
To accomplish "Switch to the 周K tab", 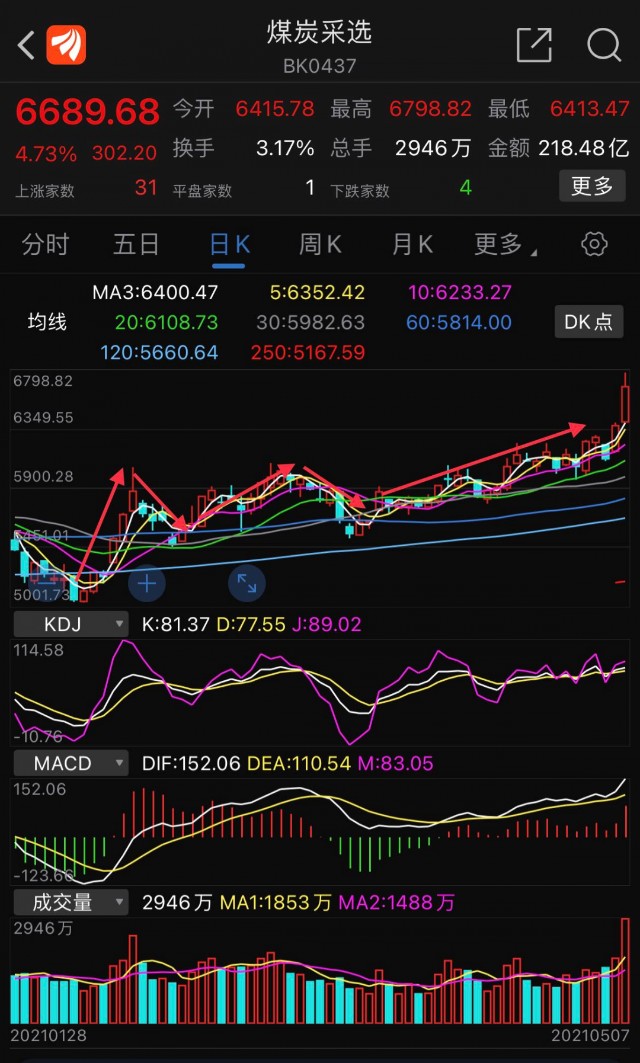I will (x=320, y=244).
